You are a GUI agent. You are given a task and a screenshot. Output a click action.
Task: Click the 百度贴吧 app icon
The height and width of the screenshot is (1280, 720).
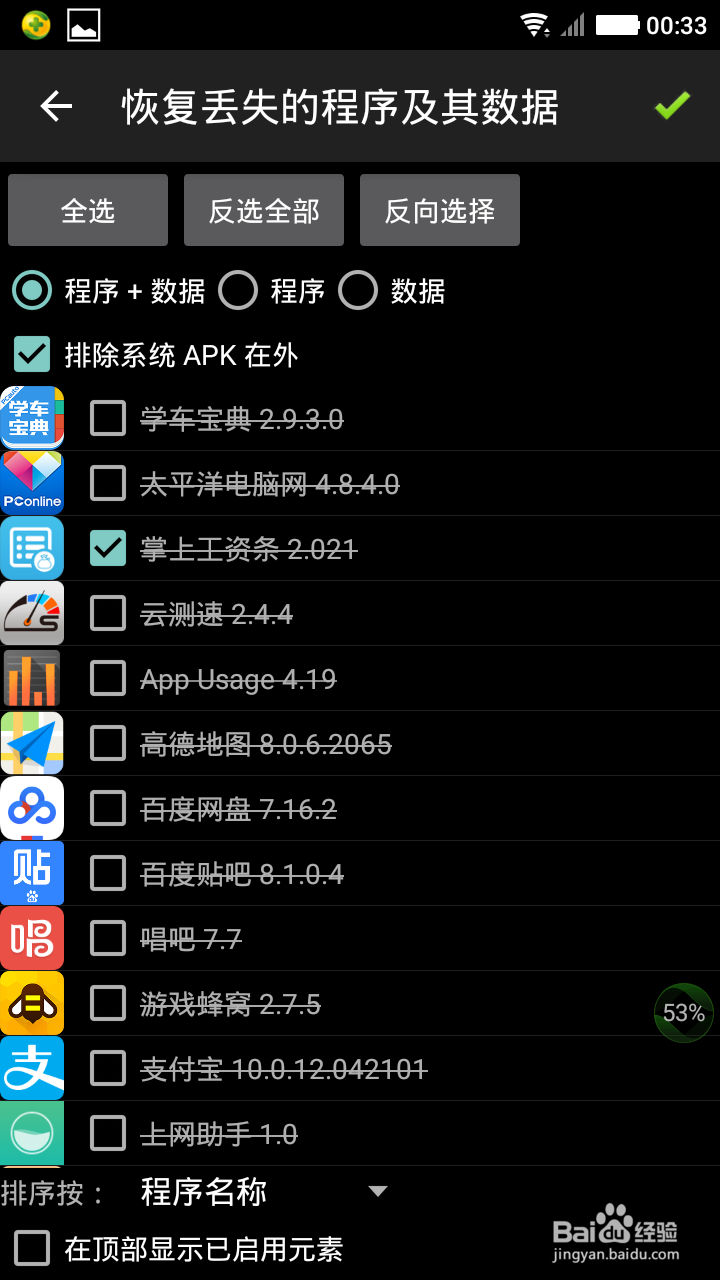point(31,873)
